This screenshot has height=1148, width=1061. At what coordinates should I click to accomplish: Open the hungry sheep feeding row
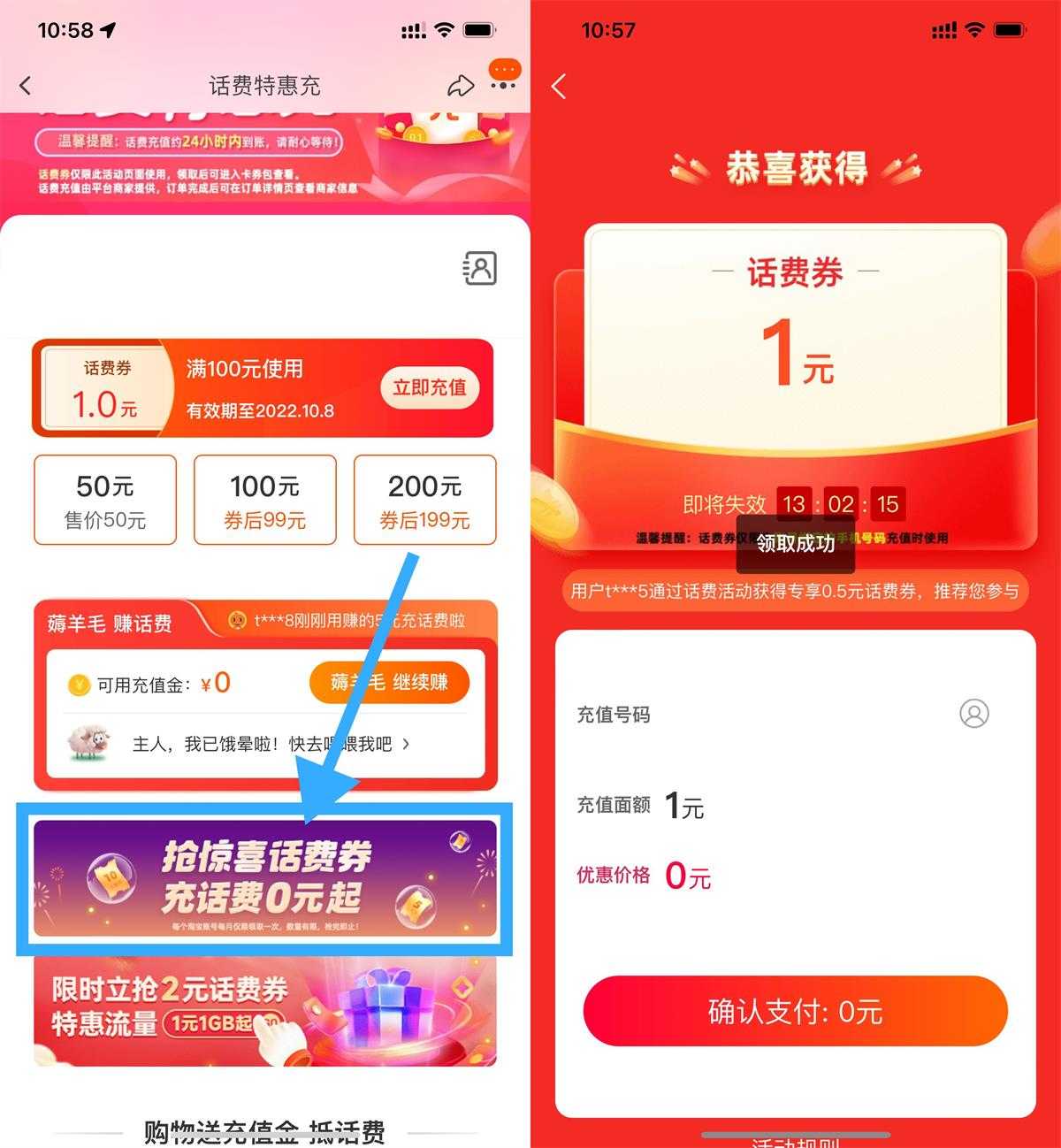265,744
